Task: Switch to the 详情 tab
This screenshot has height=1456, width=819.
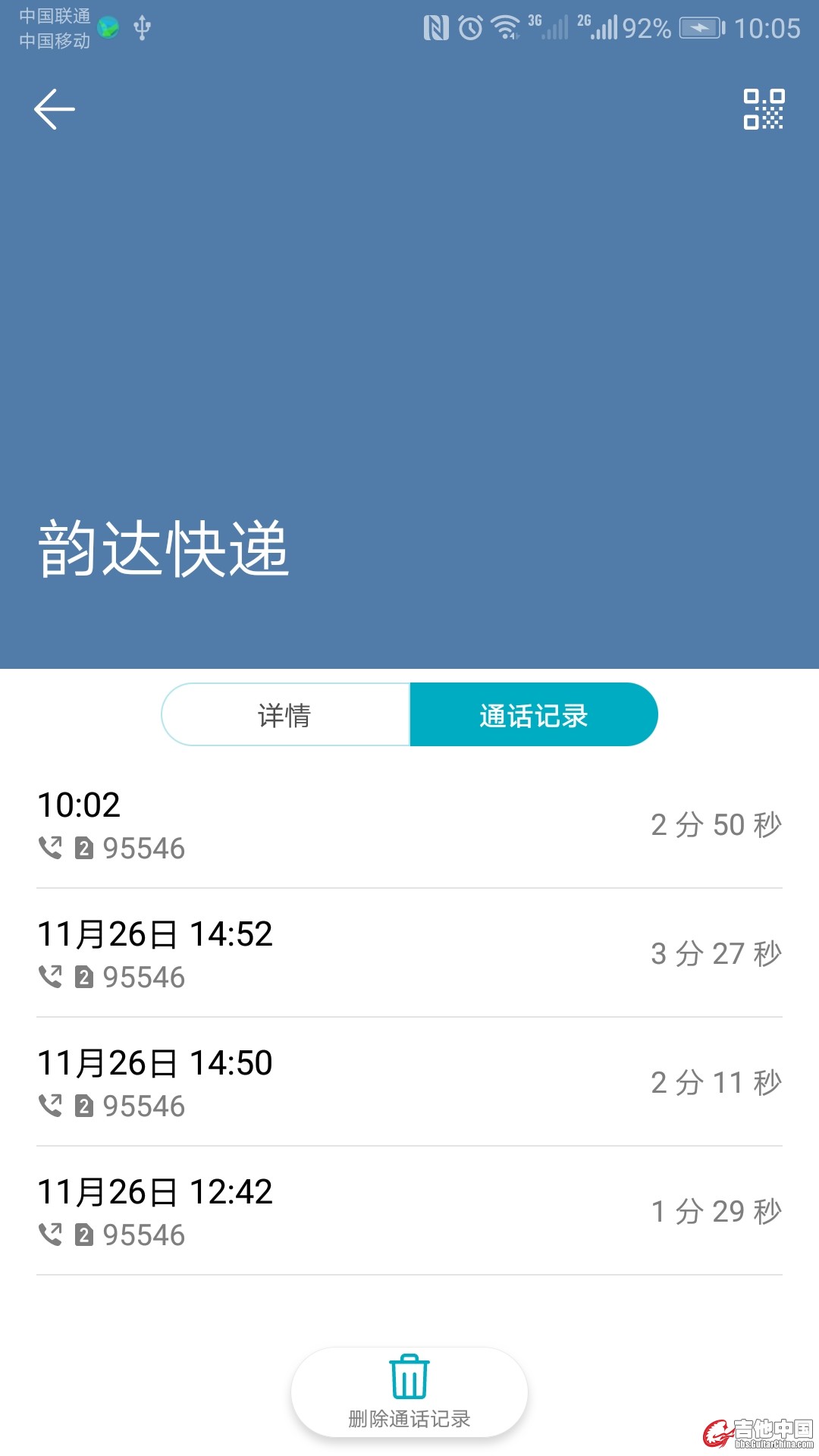Action: (285, 715)
